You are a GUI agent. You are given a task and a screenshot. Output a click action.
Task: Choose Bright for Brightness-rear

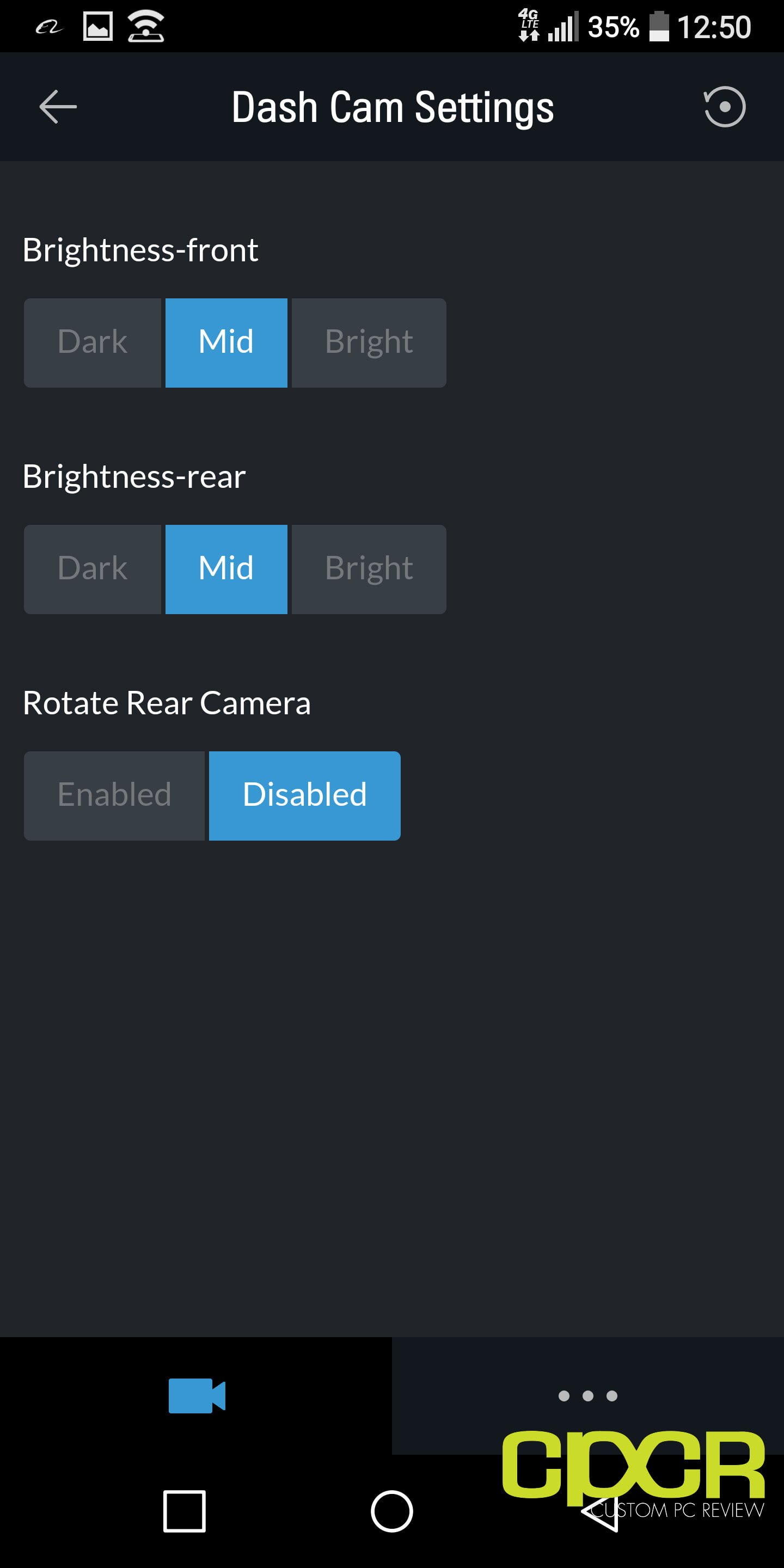pyautogui.click(x=369, y=569)
